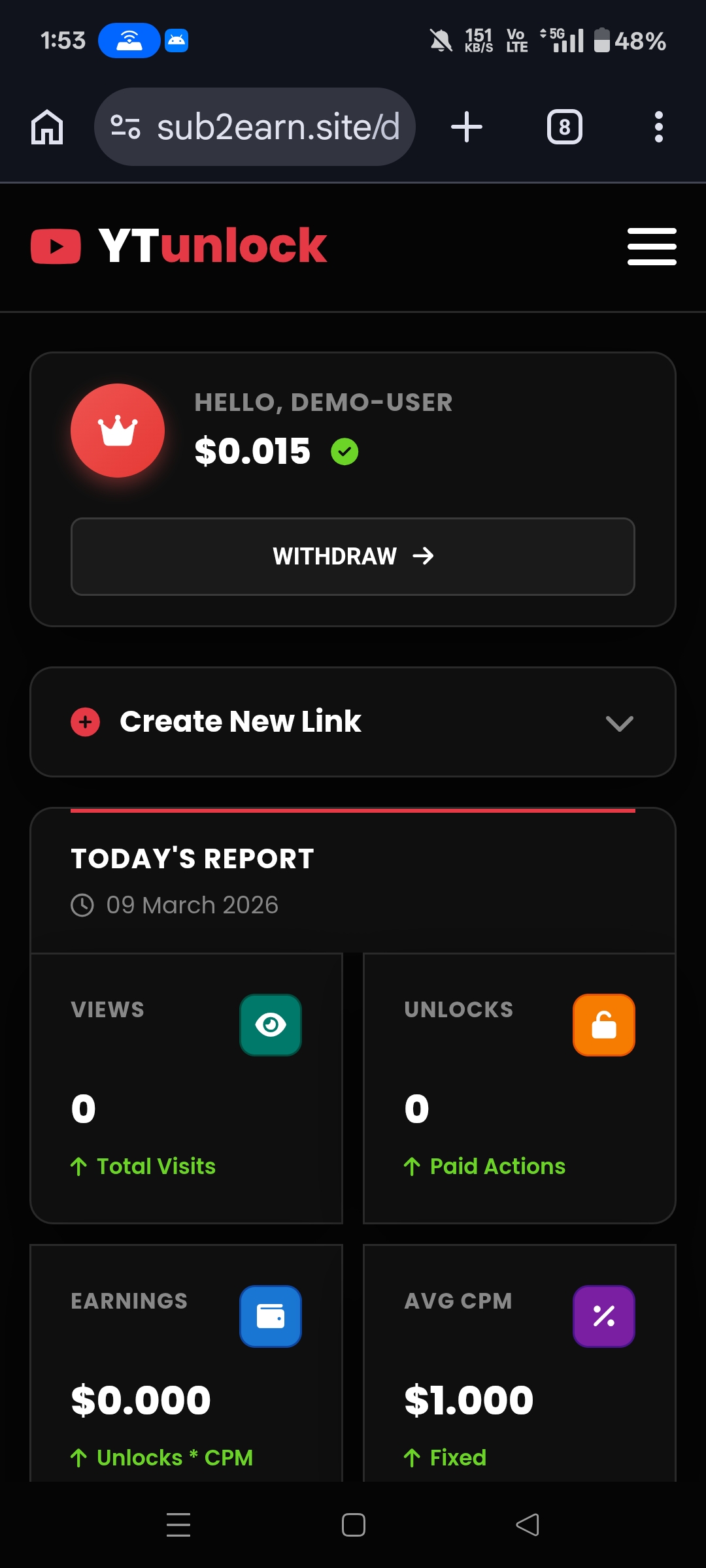
Task: Open the browser three-dot options menu
Action: [x=659, y=126]
